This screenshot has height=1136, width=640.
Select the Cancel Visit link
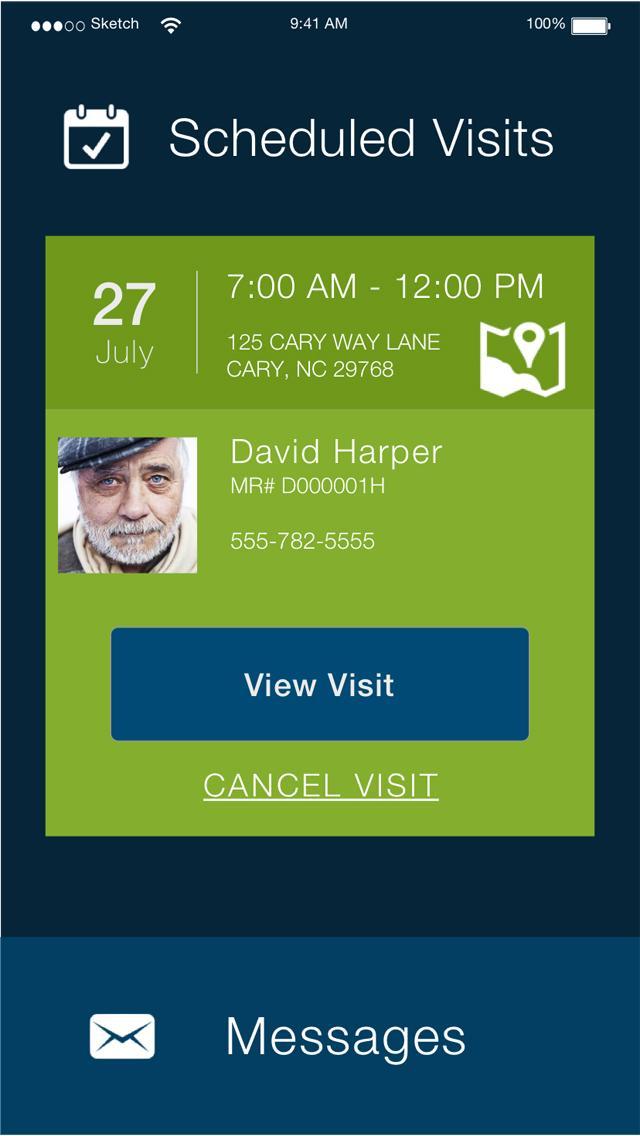320,785
